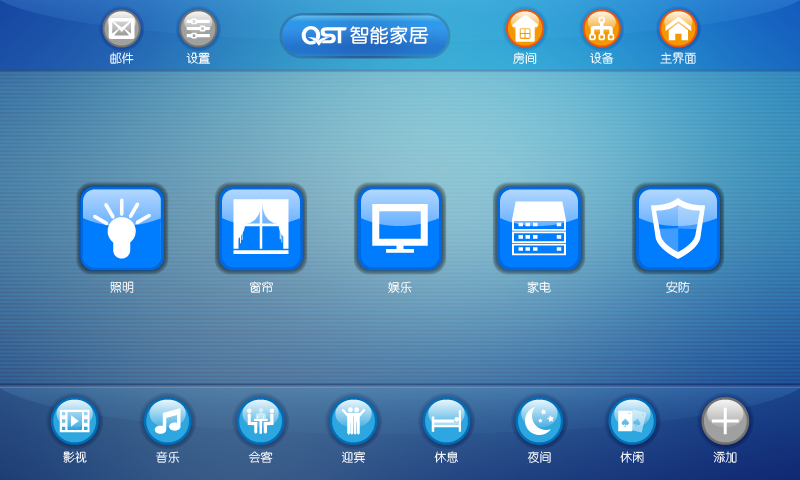Activate 会客 guest meeting scene

[261, 421]
